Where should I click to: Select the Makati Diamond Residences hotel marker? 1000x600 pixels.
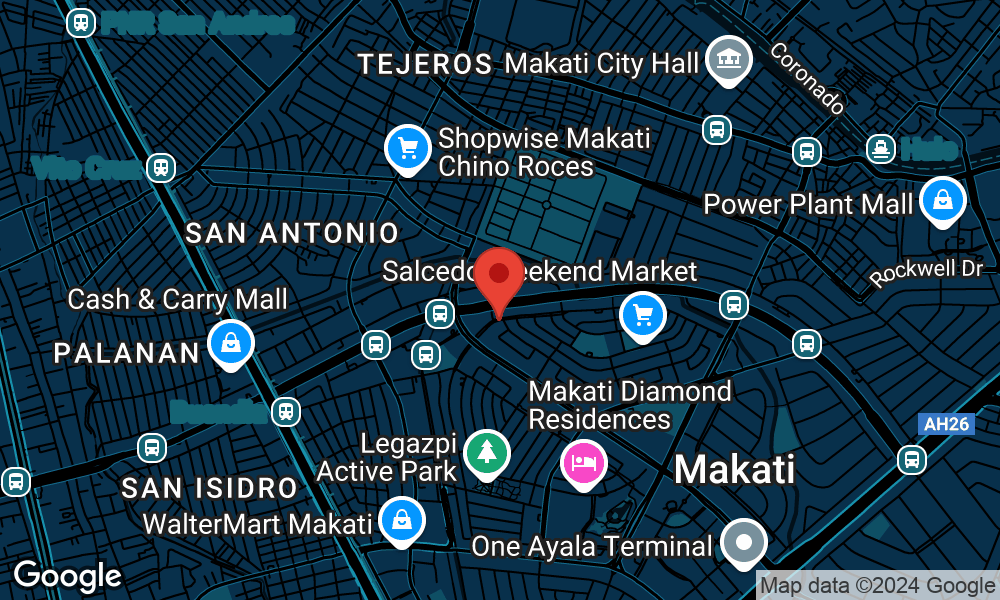584,462
